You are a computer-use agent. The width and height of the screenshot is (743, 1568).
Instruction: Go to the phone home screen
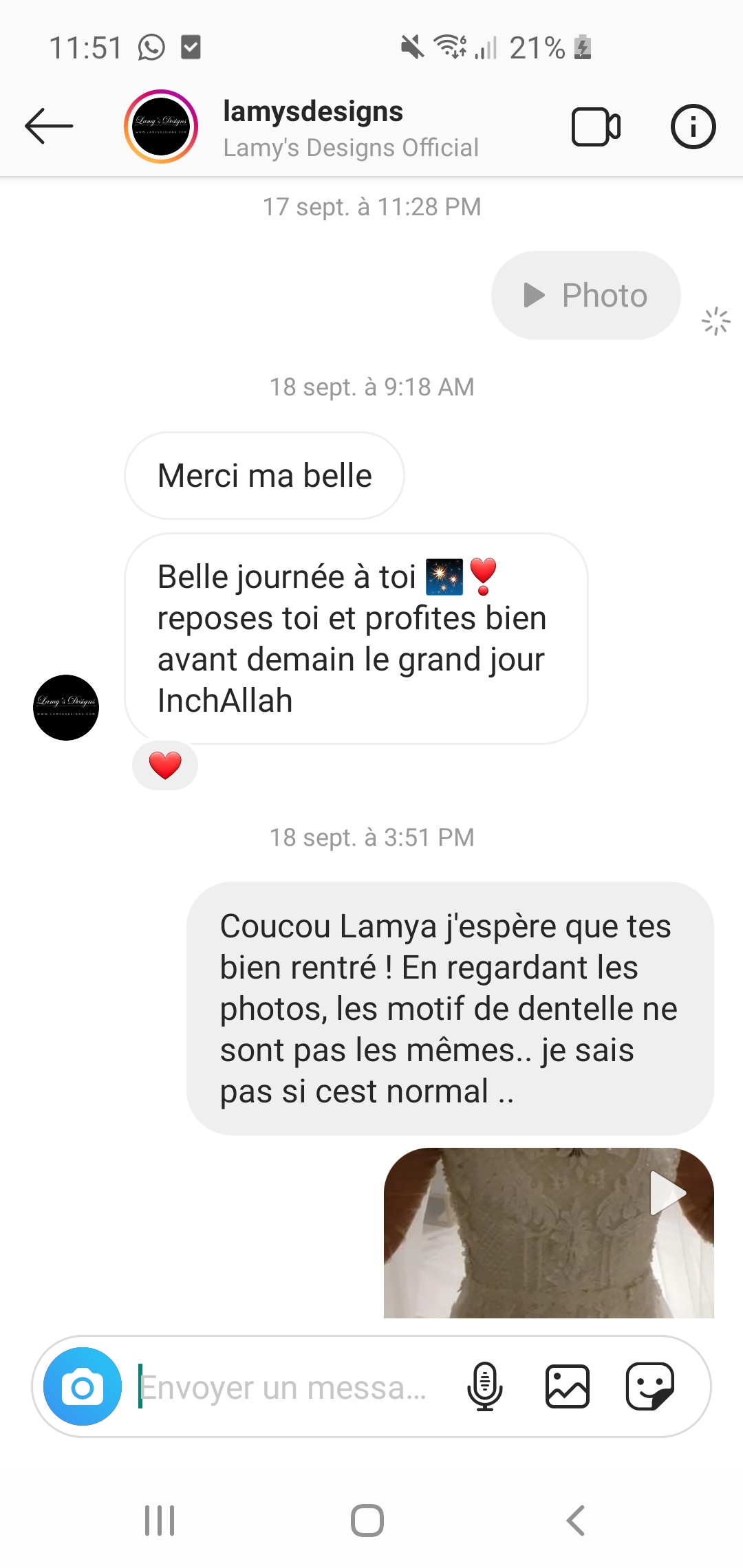point(367,1520)
